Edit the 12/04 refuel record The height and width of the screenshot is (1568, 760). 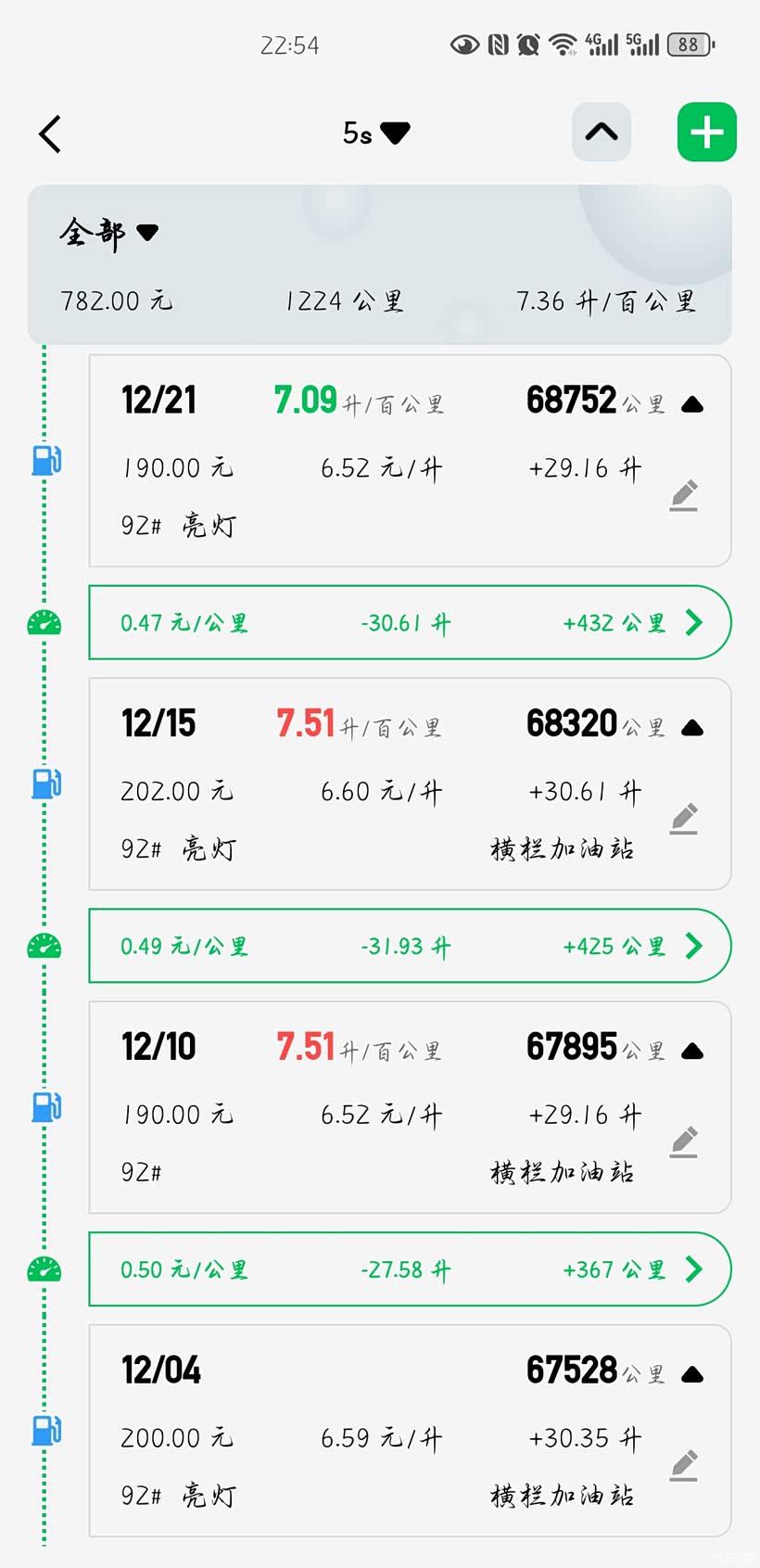coord(684,1465)
